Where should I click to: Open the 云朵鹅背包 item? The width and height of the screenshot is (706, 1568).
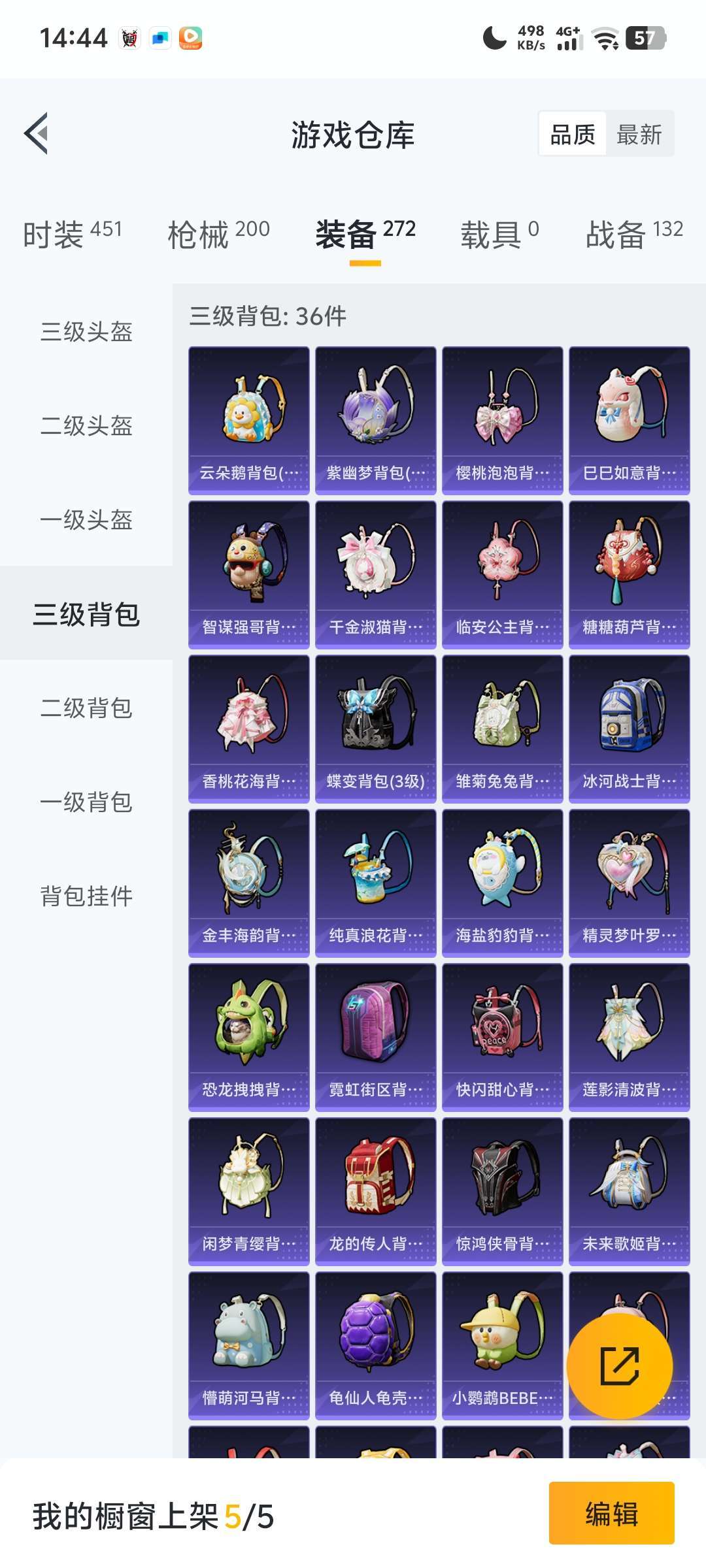[249, 420]
